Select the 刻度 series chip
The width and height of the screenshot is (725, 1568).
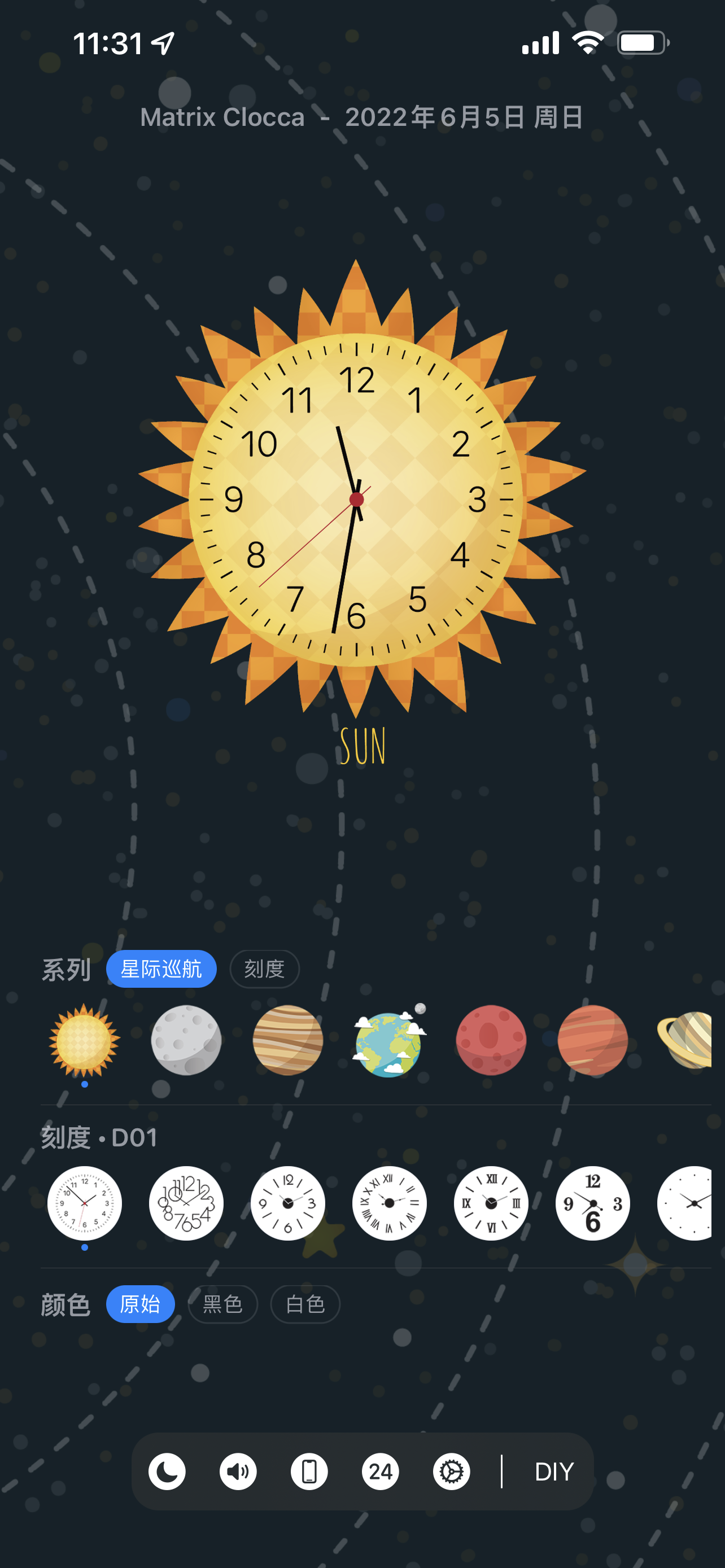click(264, 969)
